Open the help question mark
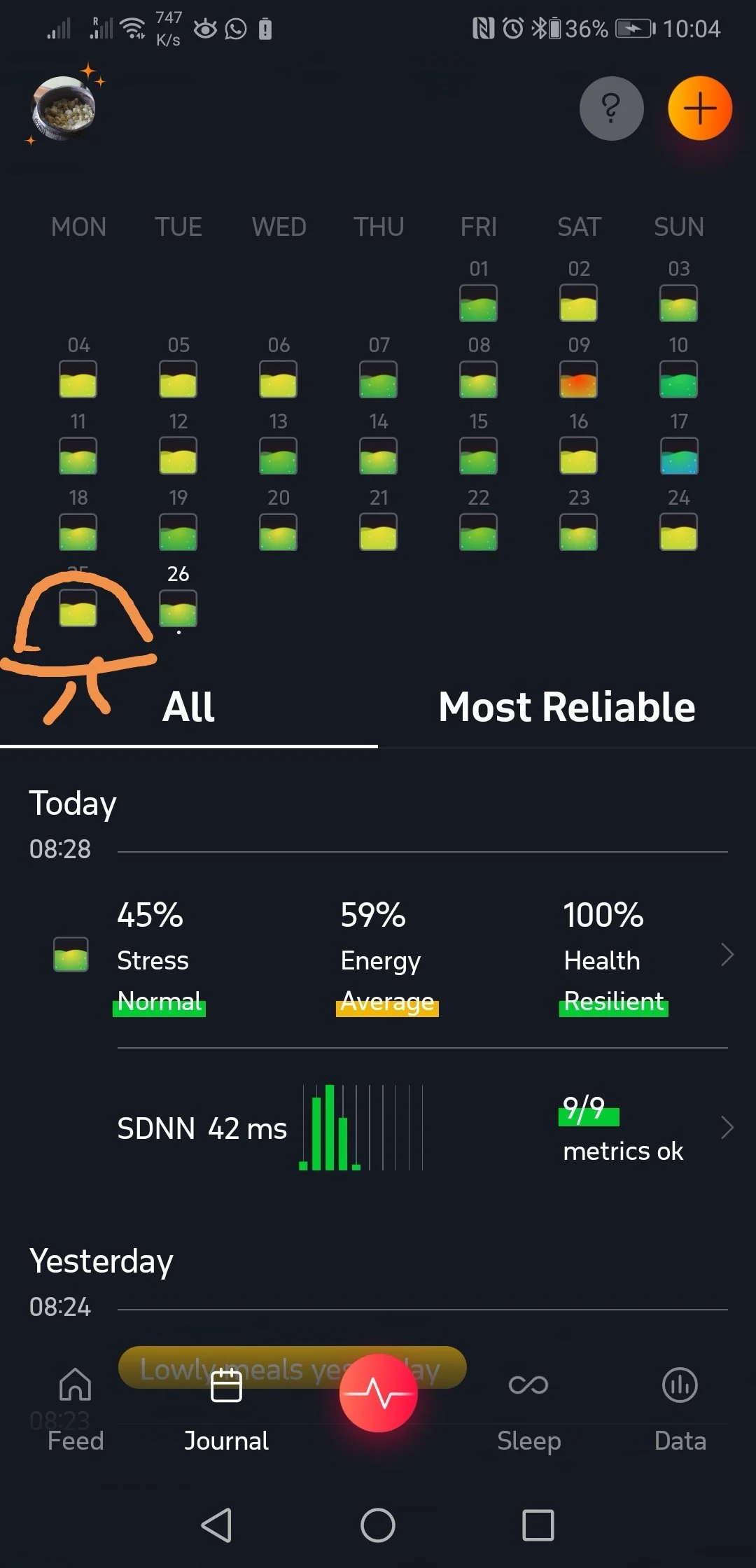 pos(611,108)
